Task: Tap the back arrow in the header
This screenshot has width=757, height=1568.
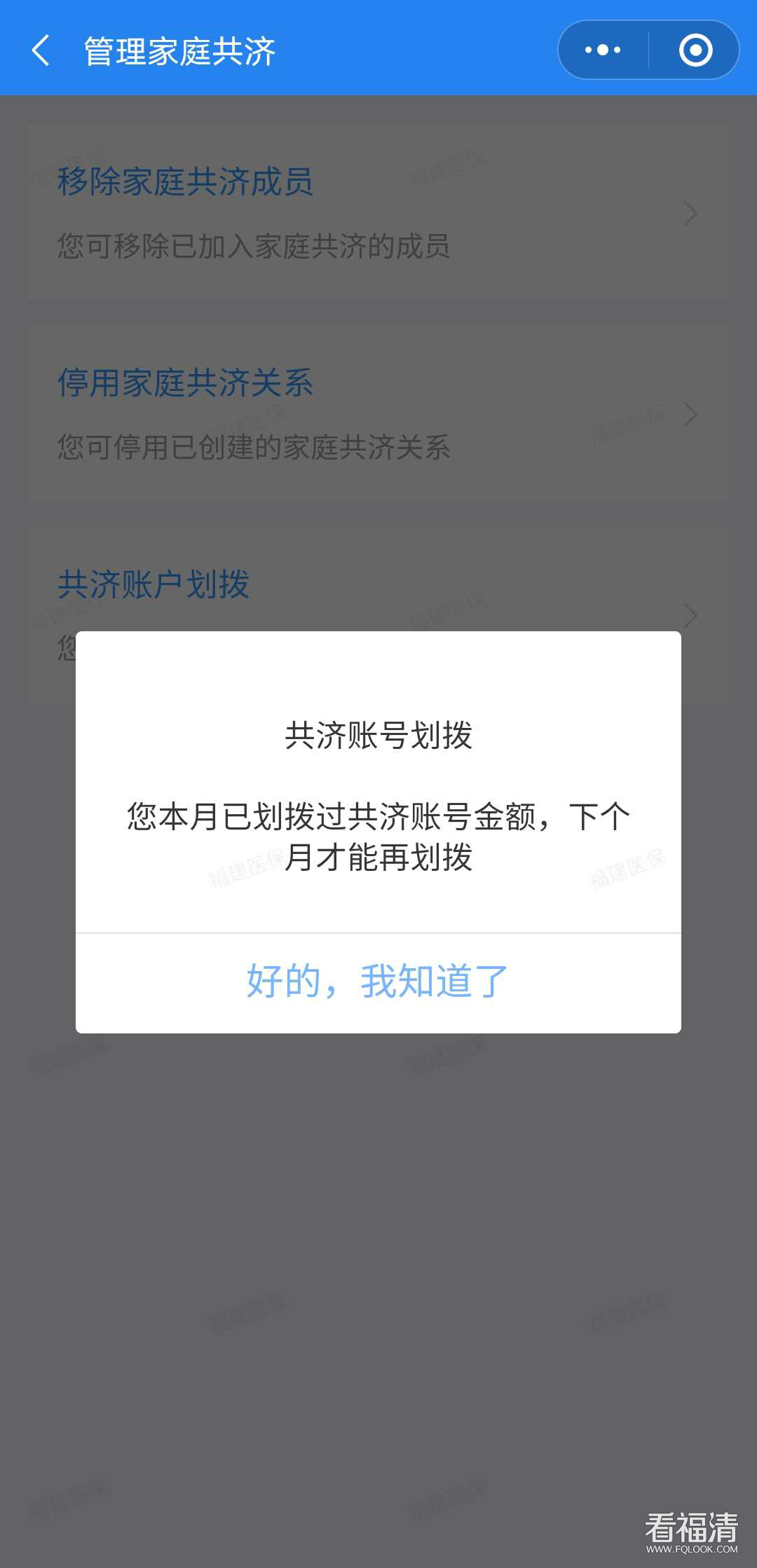Action: tap(41, 50)
